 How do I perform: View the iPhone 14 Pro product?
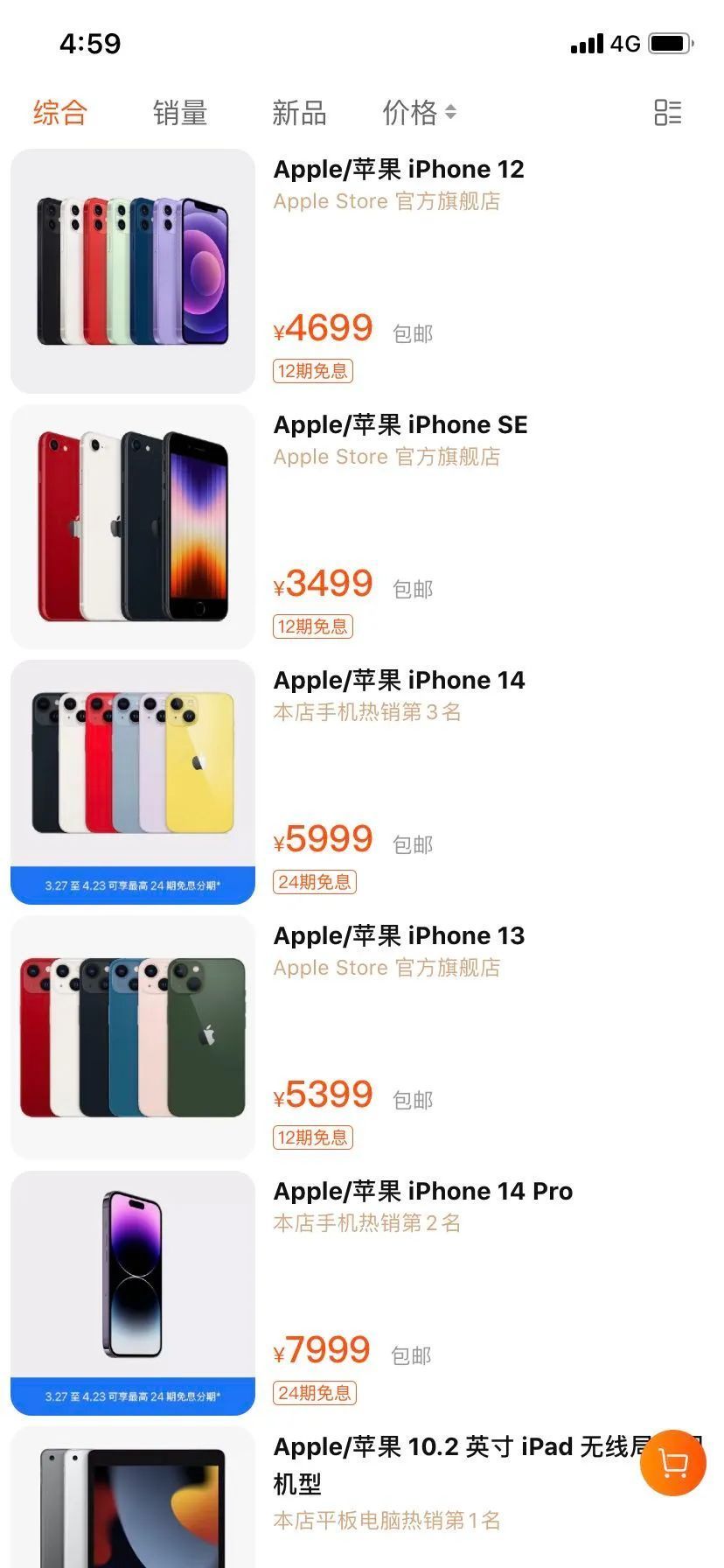point(423,1192)
